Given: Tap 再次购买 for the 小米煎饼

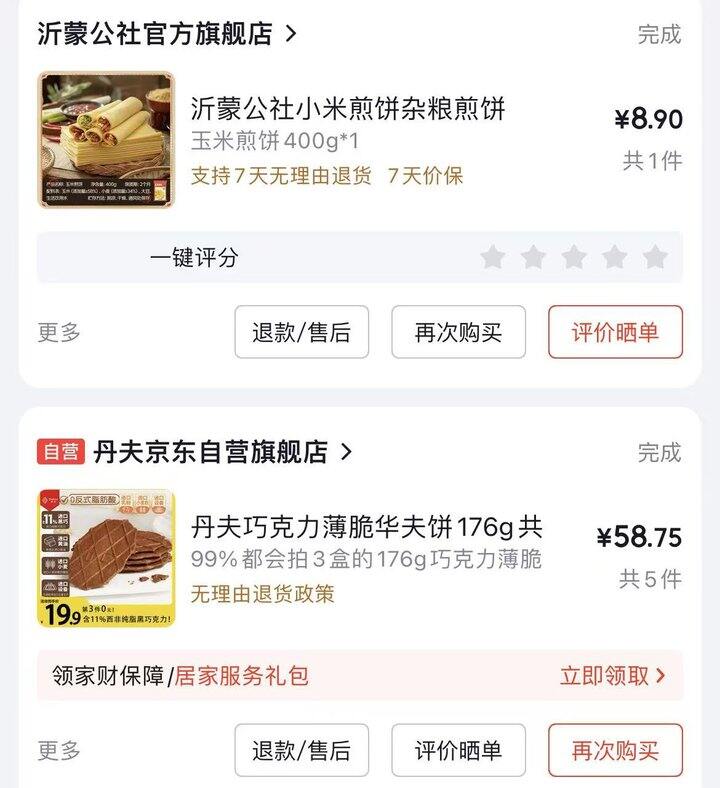Looking at the screenshot, I should 458,333.
